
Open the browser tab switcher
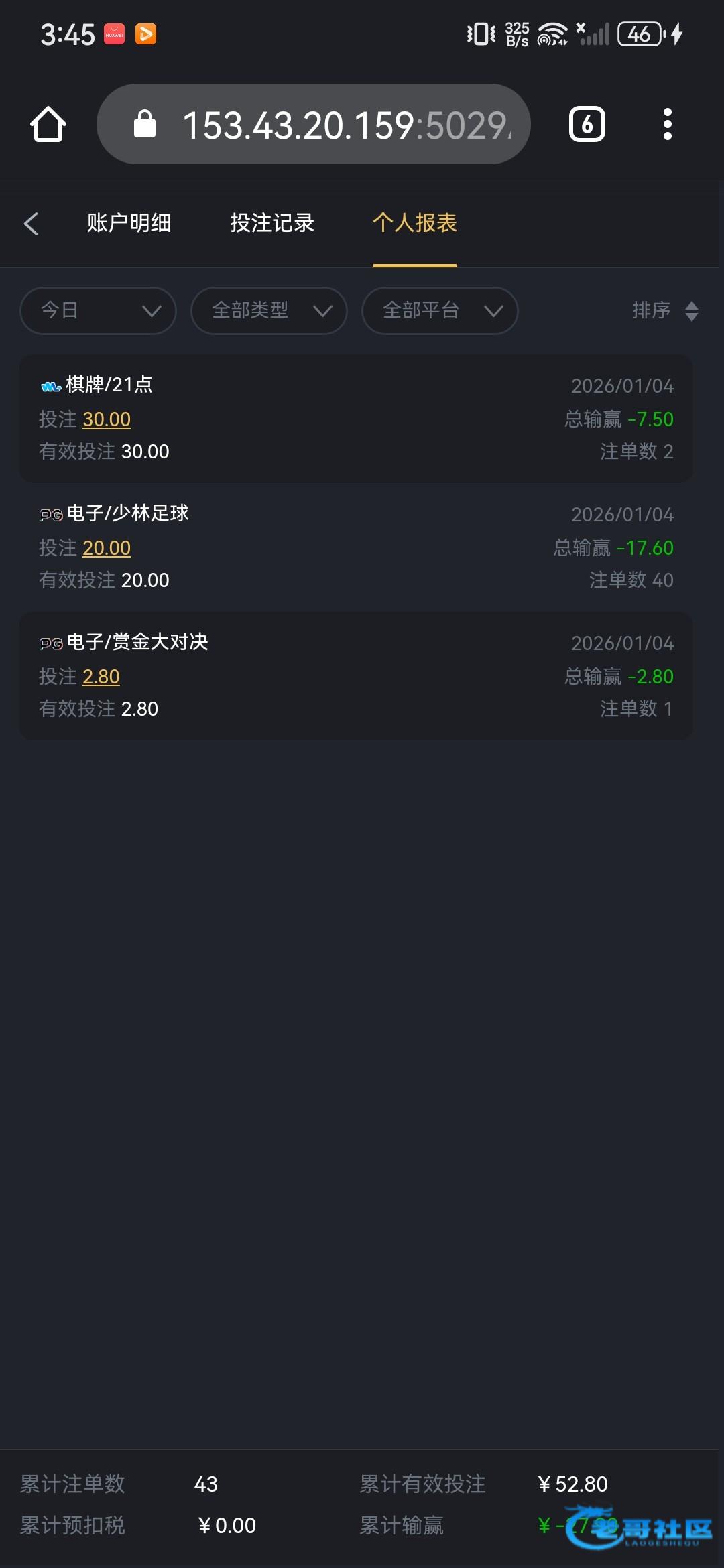click(x=587, y=125)
